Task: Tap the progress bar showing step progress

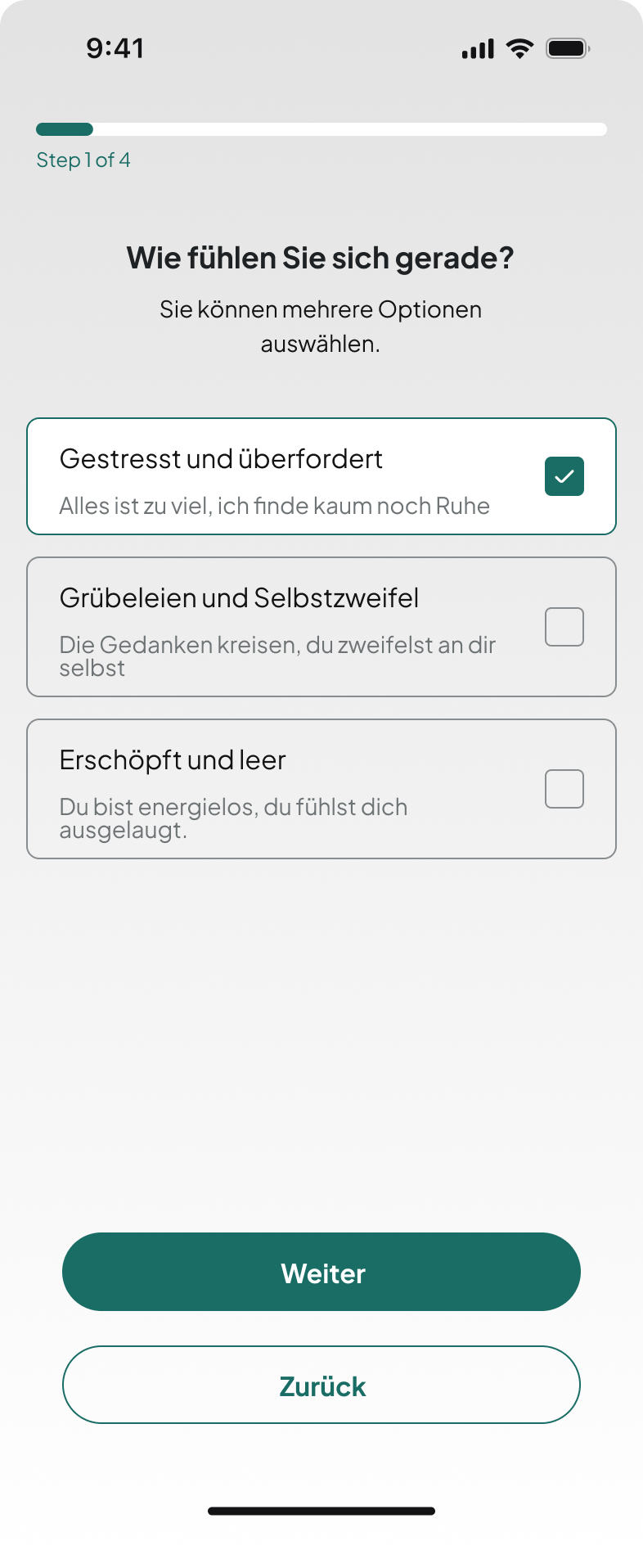Action: 321,128
